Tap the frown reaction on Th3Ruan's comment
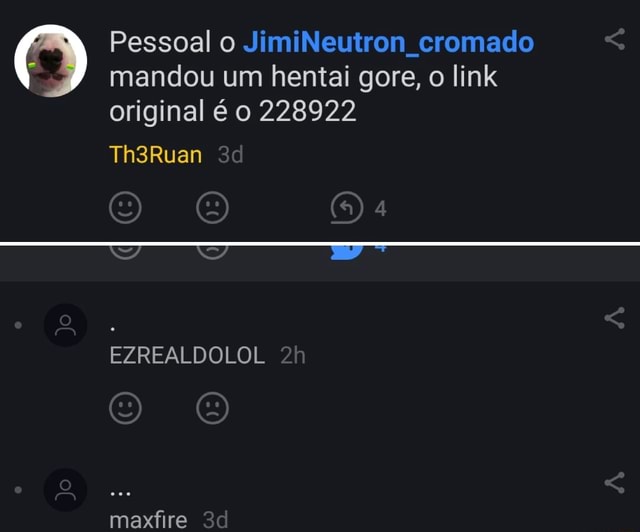Image resolution: width=640 pixels, height=532 pixels. point(212,208)
